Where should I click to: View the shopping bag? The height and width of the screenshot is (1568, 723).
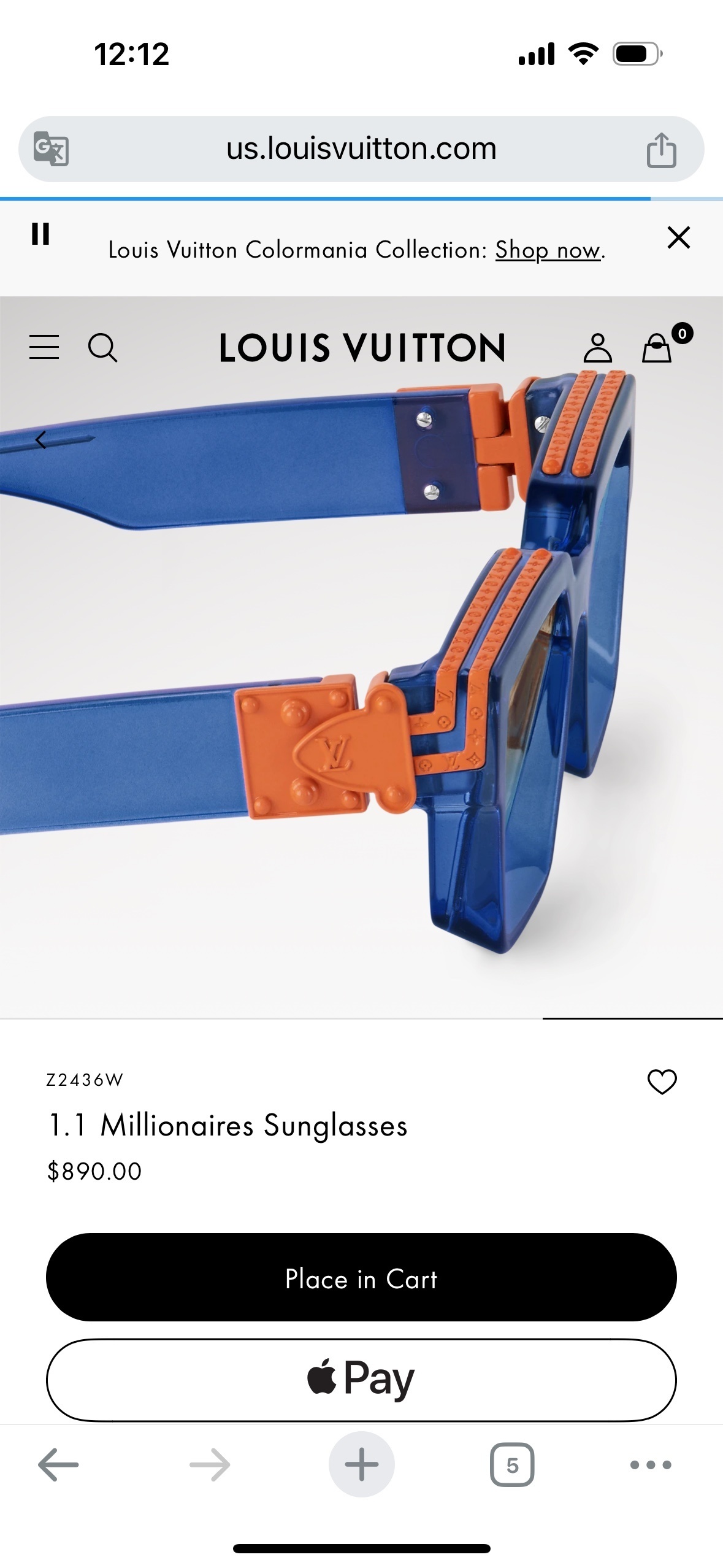tap(657, 347)
